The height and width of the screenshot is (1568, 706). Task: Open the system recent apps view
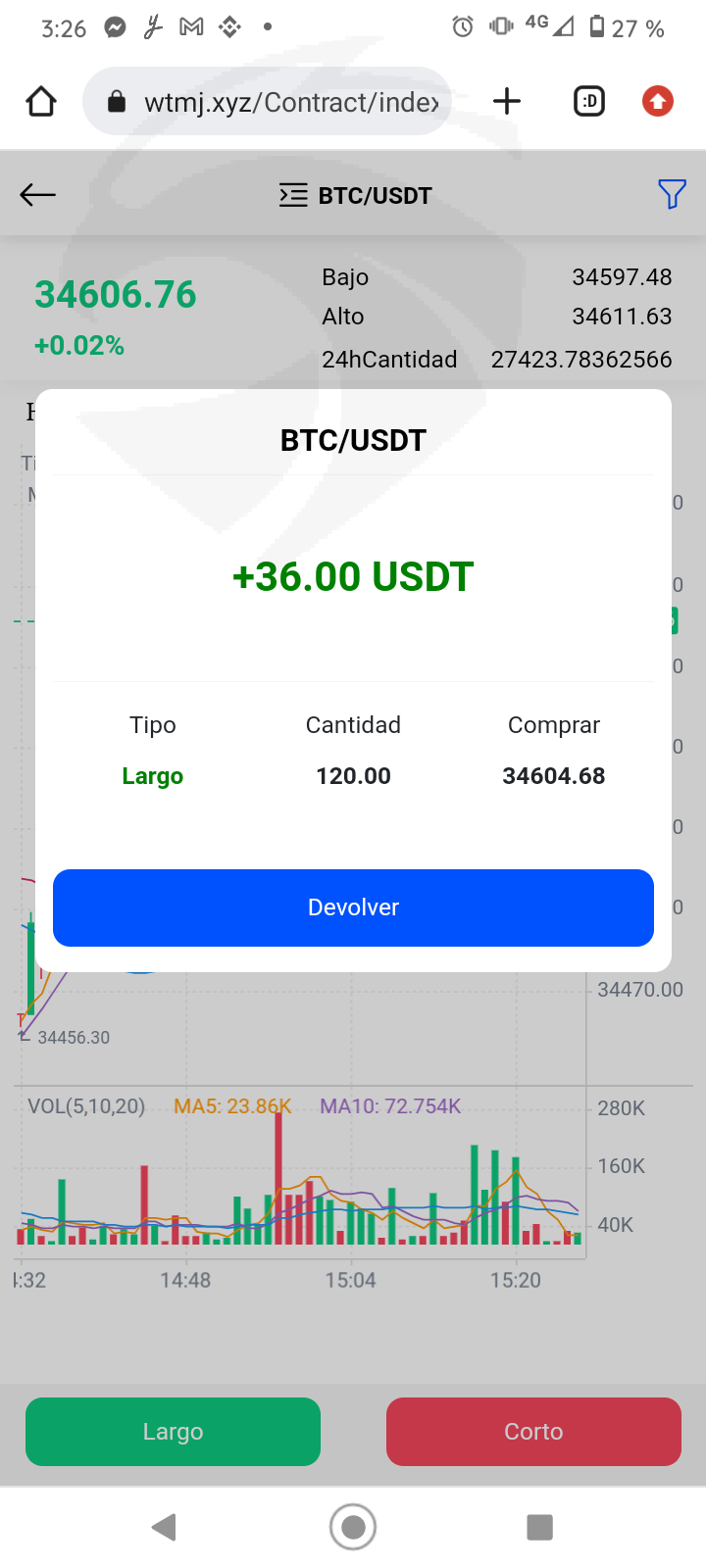539,1527
